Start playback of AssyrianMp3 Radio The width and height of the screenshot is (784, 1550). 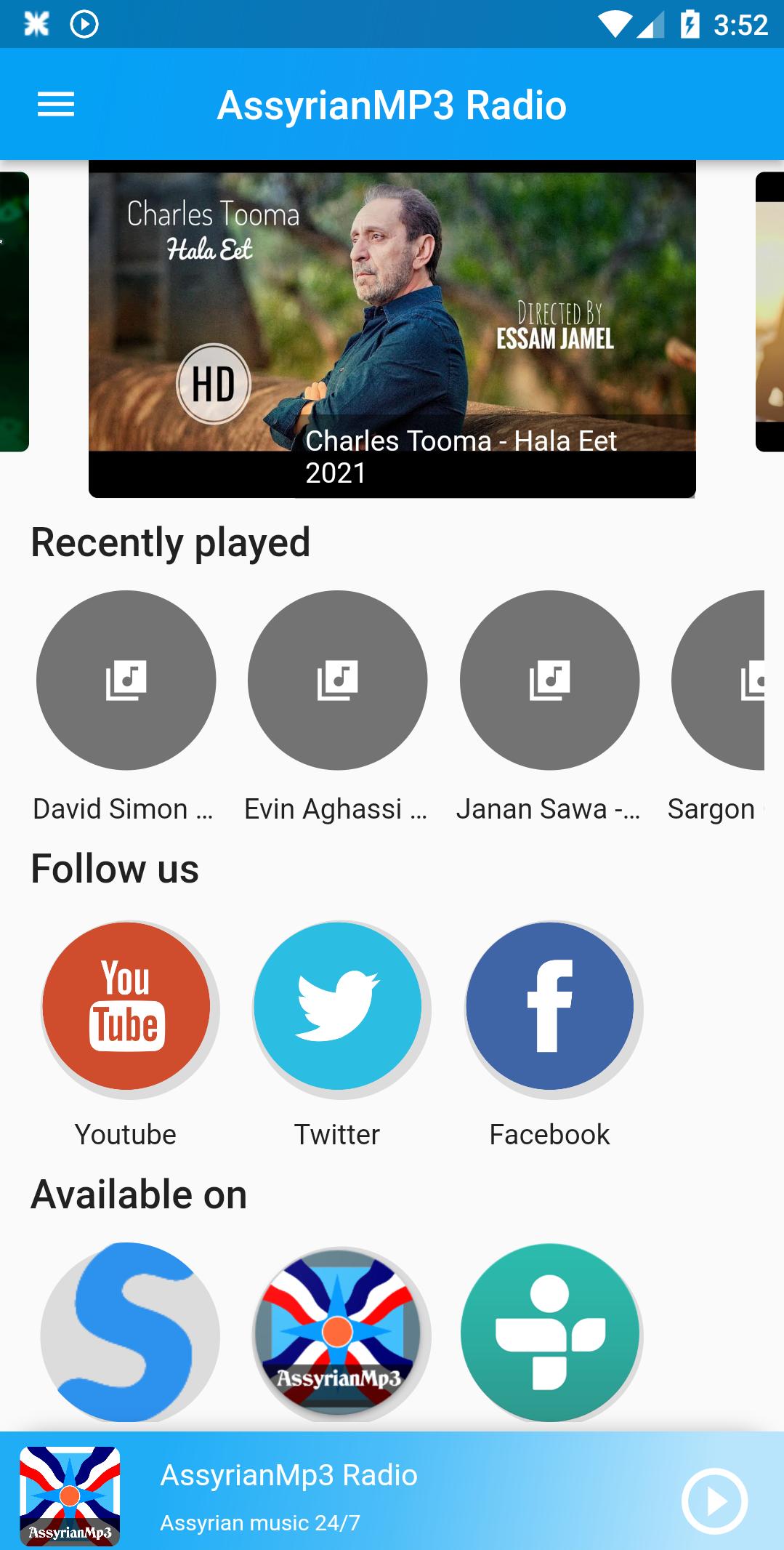(x=714, y=1501)
